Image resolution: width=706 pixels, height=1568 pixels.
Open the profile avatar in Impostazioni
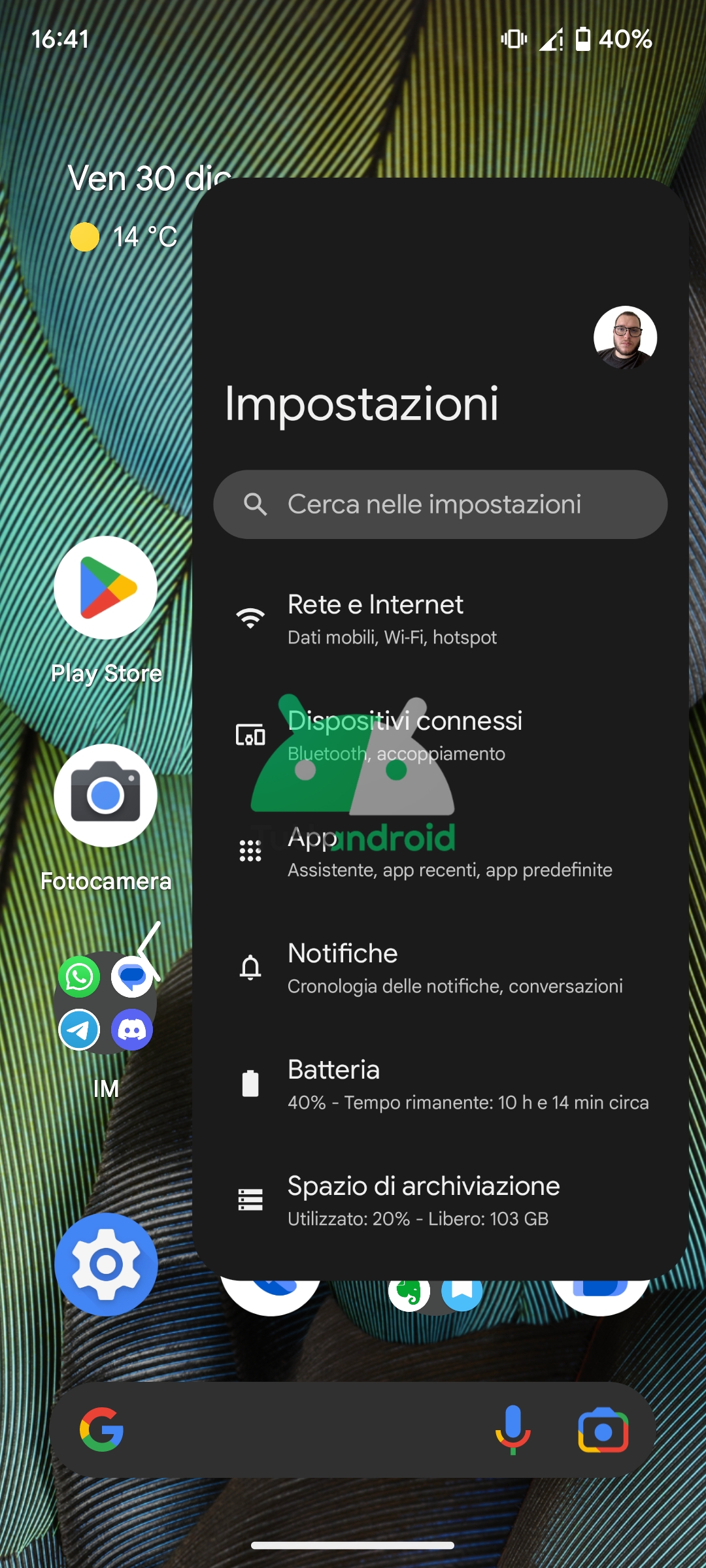[625, 337]
